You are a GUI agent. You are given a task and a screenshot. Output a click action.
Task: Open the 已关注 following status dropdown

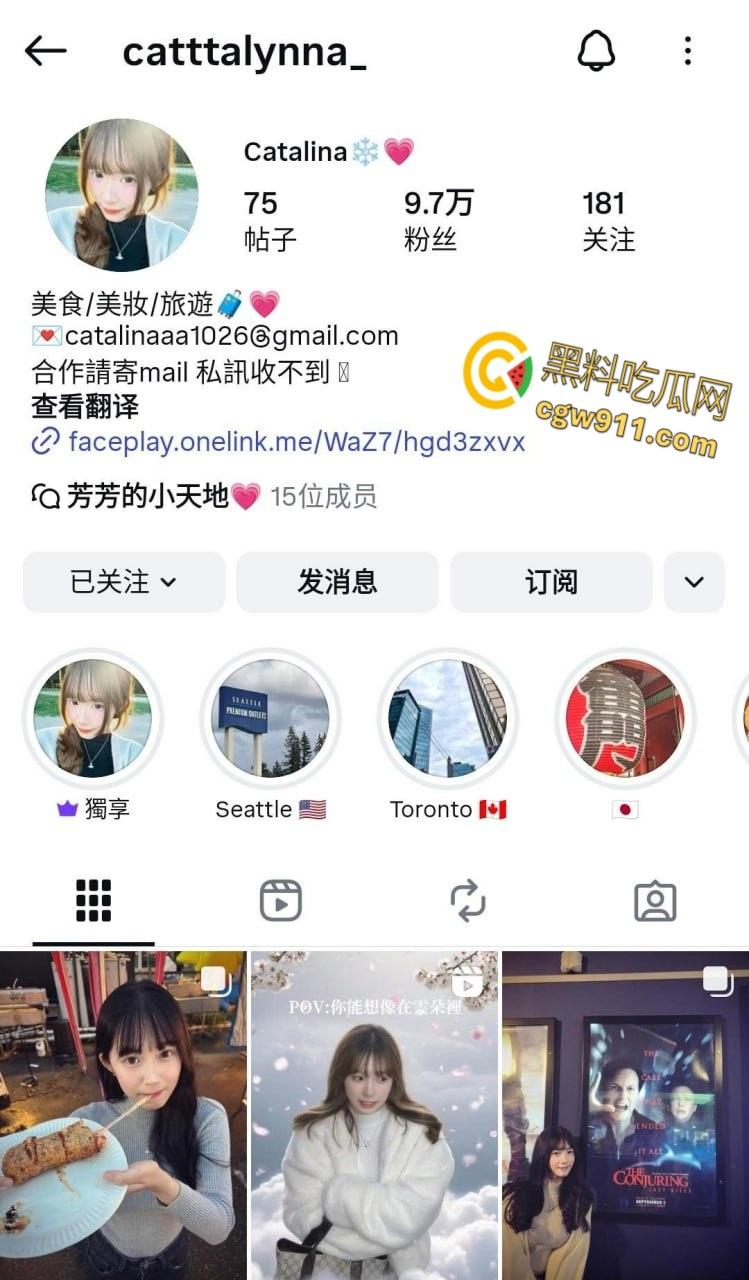point(122,581)
